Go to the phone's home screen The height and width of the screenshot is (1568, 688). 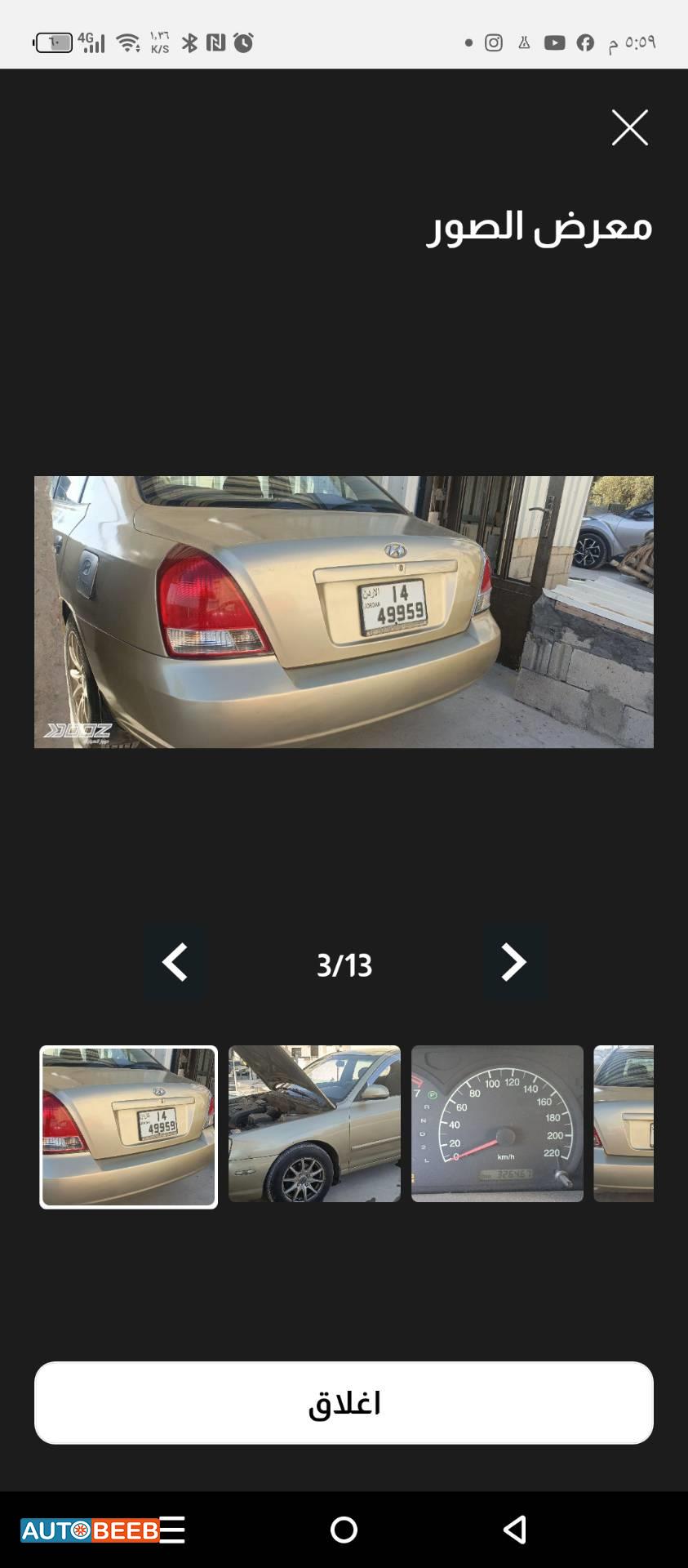344,1530
